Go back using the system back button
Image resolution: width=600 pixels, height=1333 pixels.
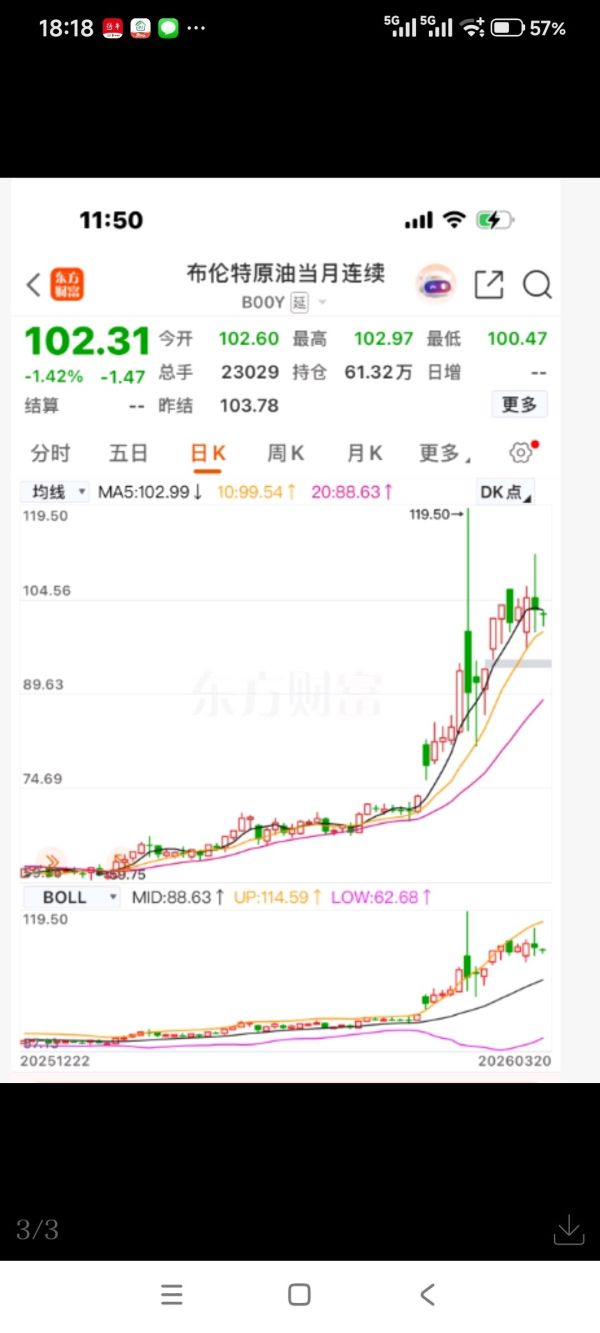pyautogui.click(x=427, y=1295)
